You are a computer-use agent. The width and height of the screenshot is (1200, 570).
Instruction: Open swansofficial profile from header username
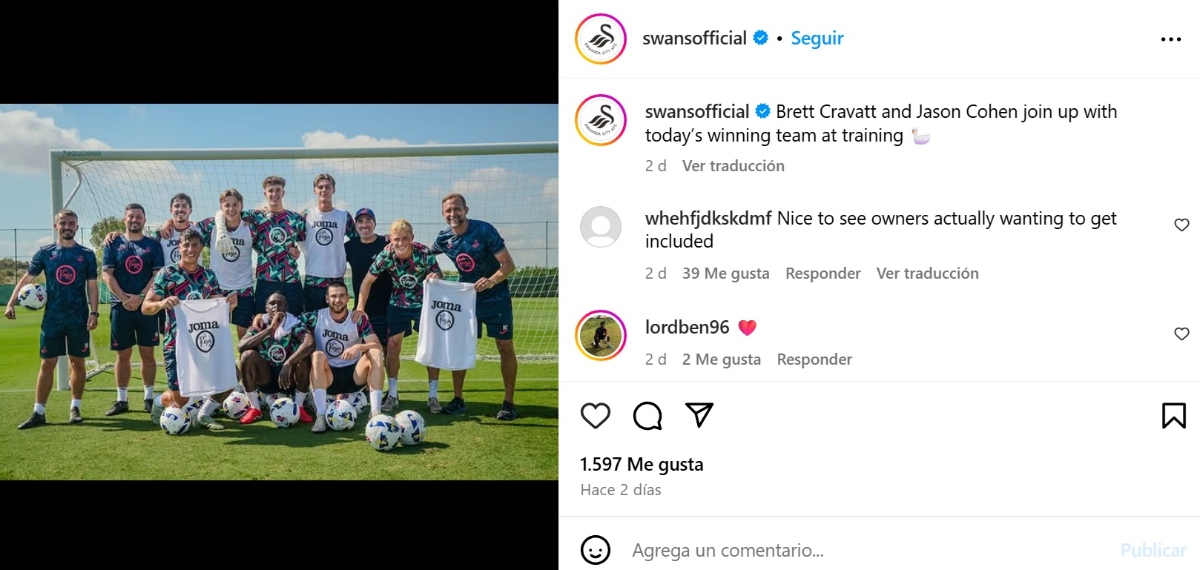pyautogui.click(x=695, y=38)
